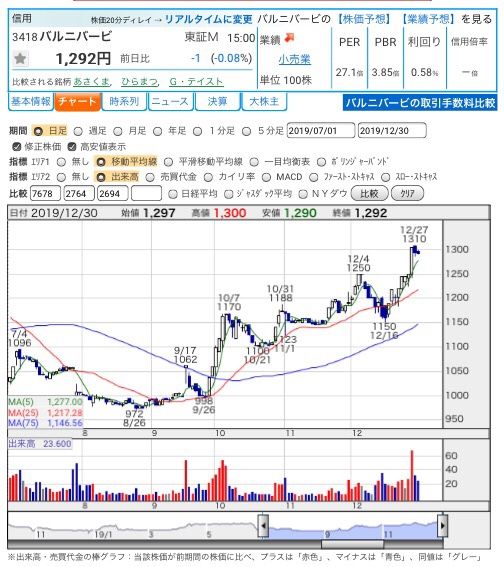This screenshot has width=504, height=567.
Task: Tap the favorite star icon beside the price
Action: 20,59
